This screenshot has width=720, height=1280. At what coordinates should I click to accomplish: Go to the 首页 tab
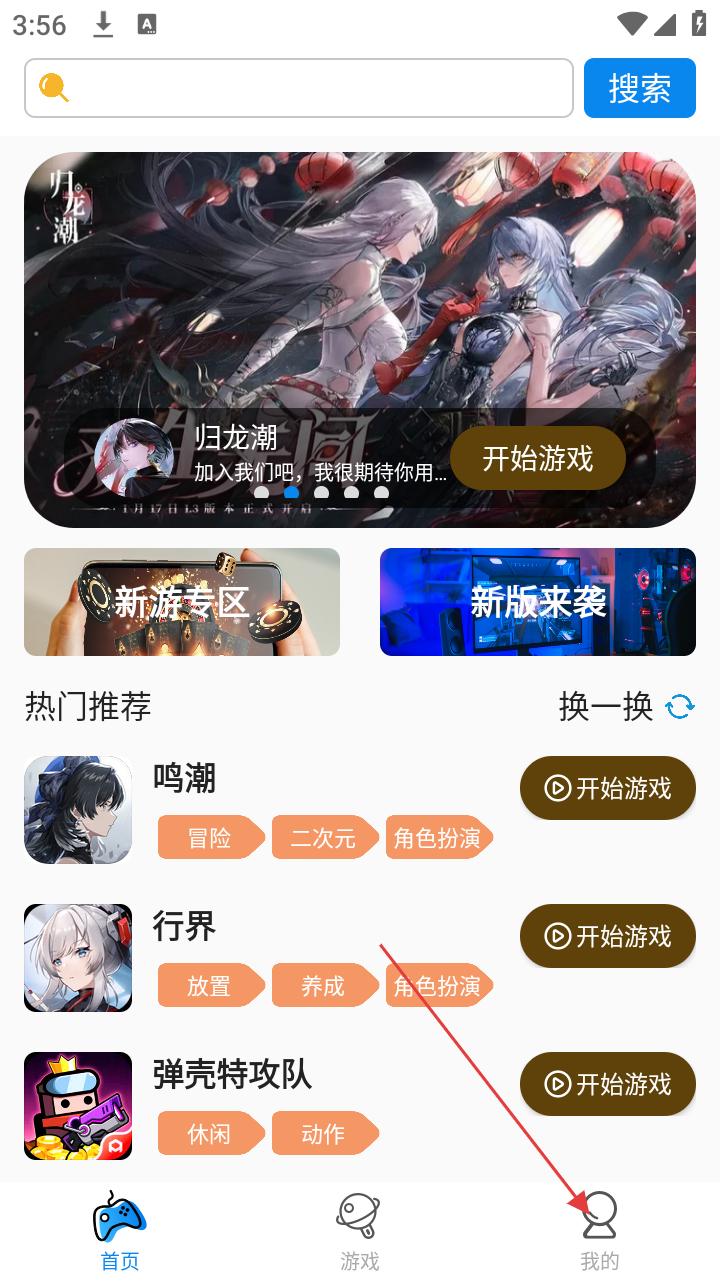click(120, 1232)
